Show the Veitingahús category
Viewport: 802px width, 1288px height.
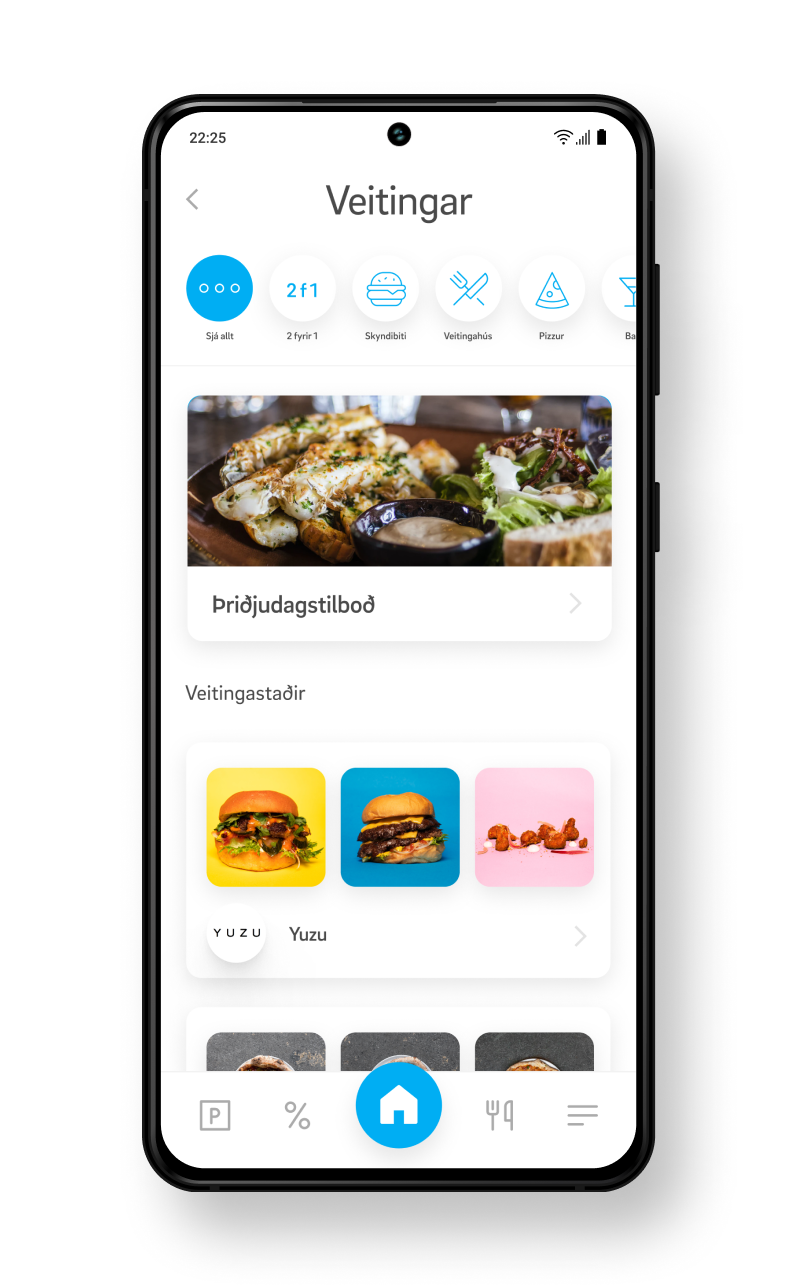(x=468, y=288)
